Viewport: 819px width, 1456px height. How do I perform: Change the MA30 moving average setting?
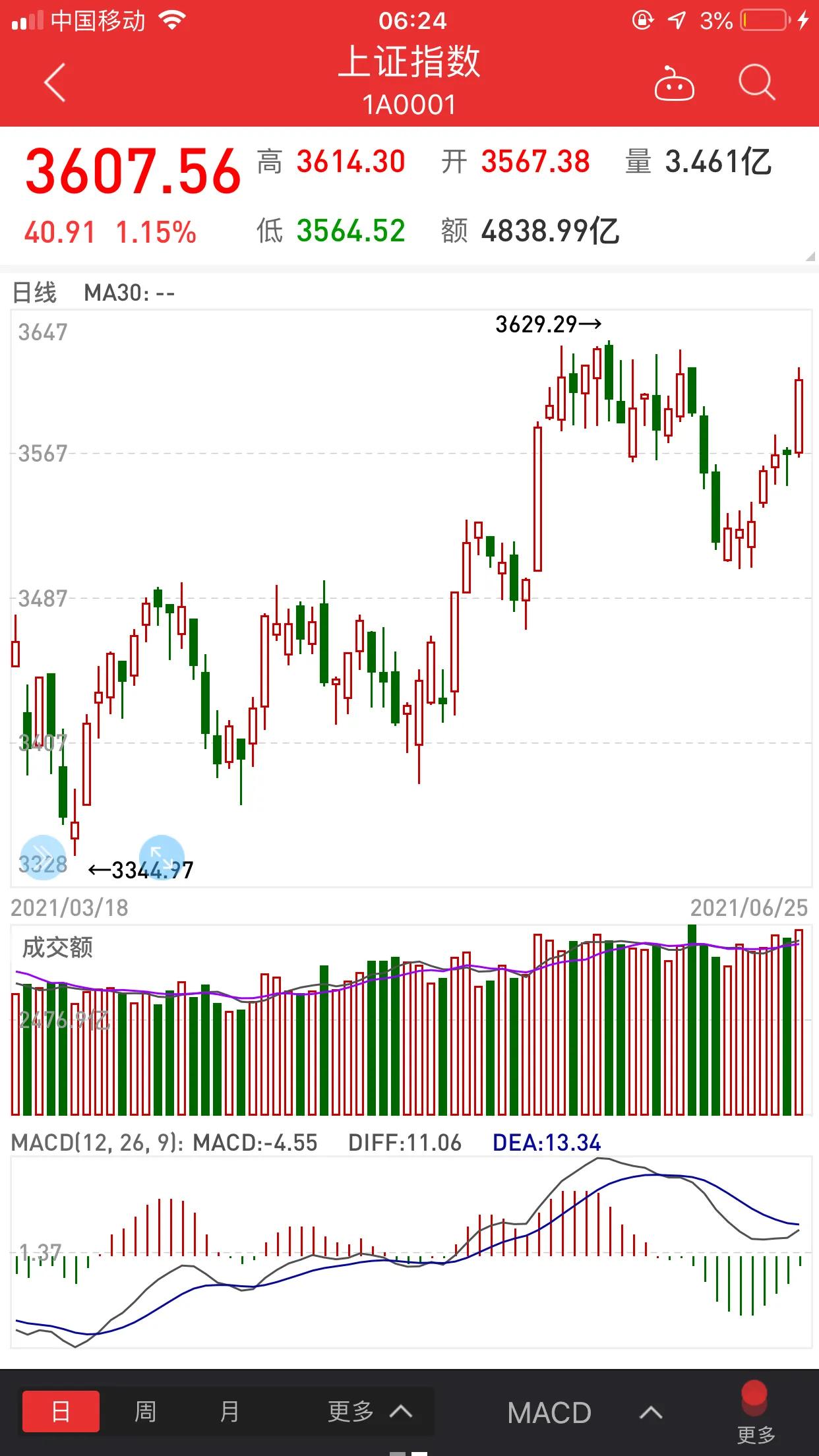129,293
